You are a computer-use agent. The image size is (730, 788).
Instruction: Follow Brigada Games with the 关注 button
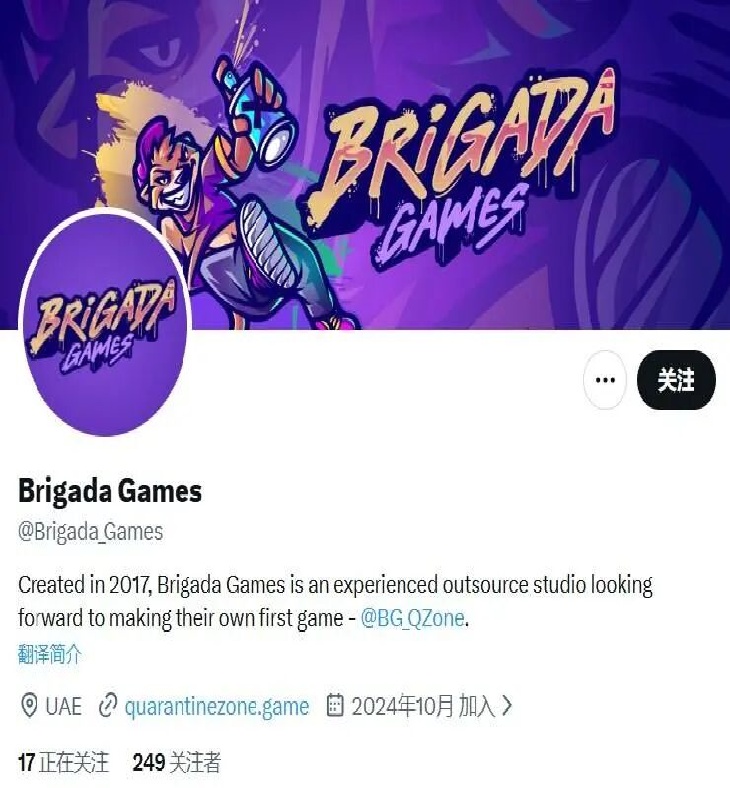click(676, 380)
